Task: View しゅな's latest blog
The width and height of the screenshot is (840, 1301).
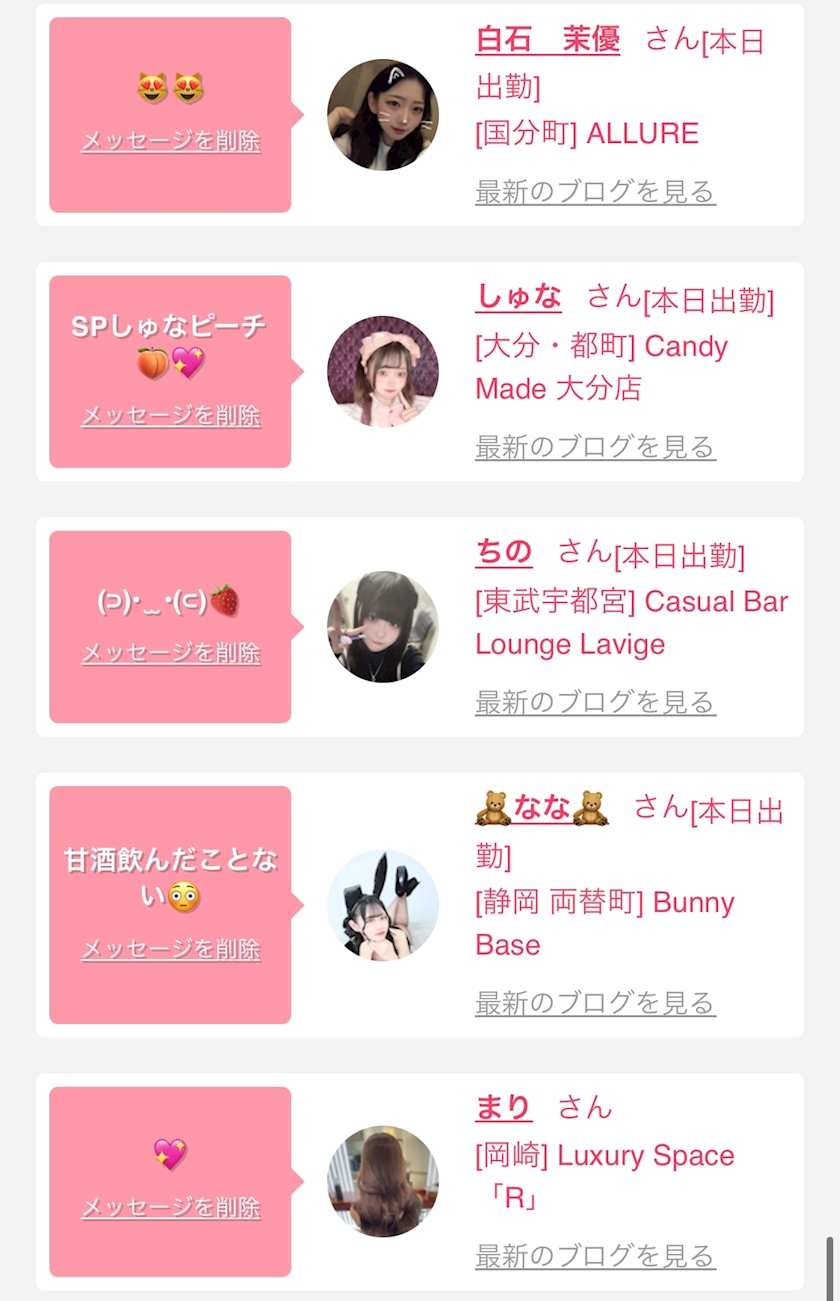Action: [x=595, y=446]
